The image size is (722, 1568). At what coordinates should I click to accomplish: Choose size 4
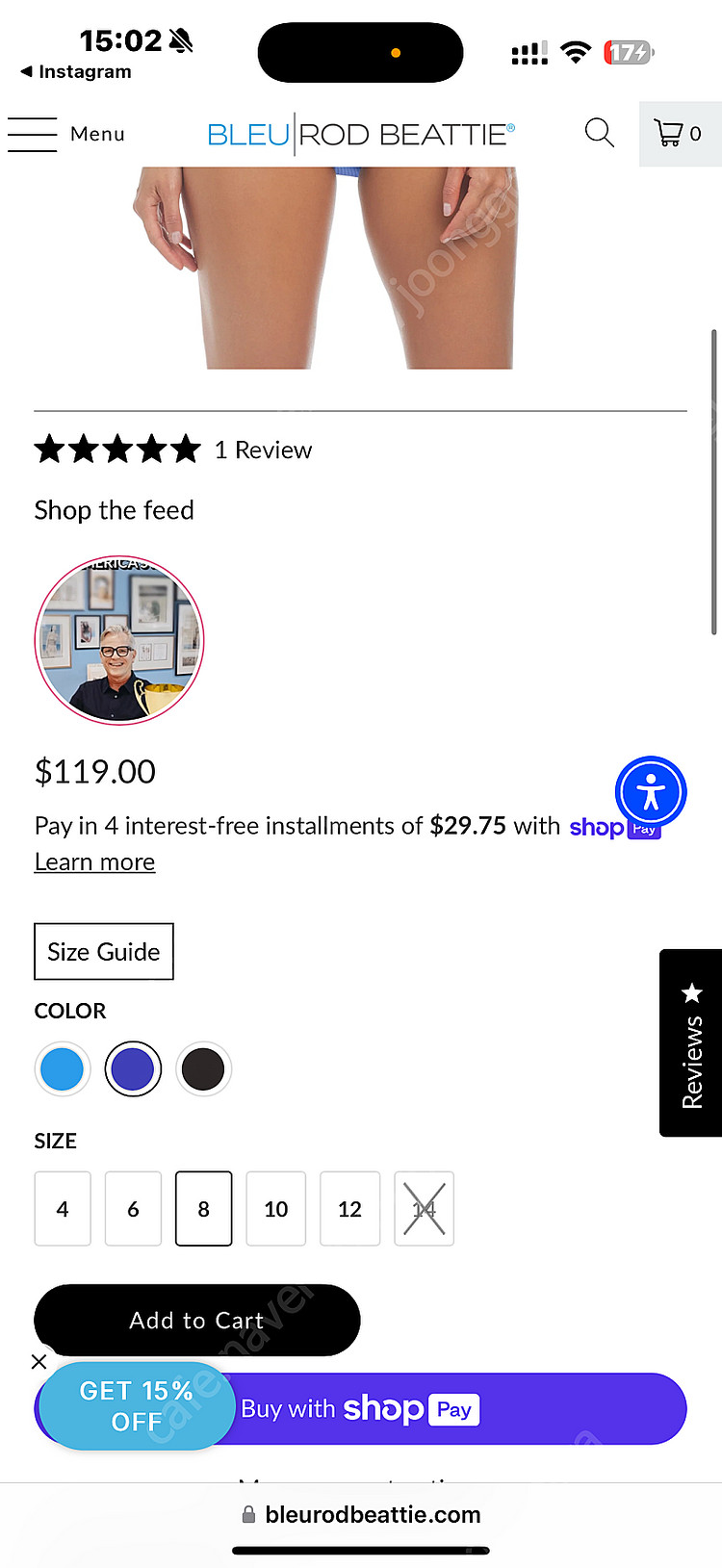(63, 1209)
